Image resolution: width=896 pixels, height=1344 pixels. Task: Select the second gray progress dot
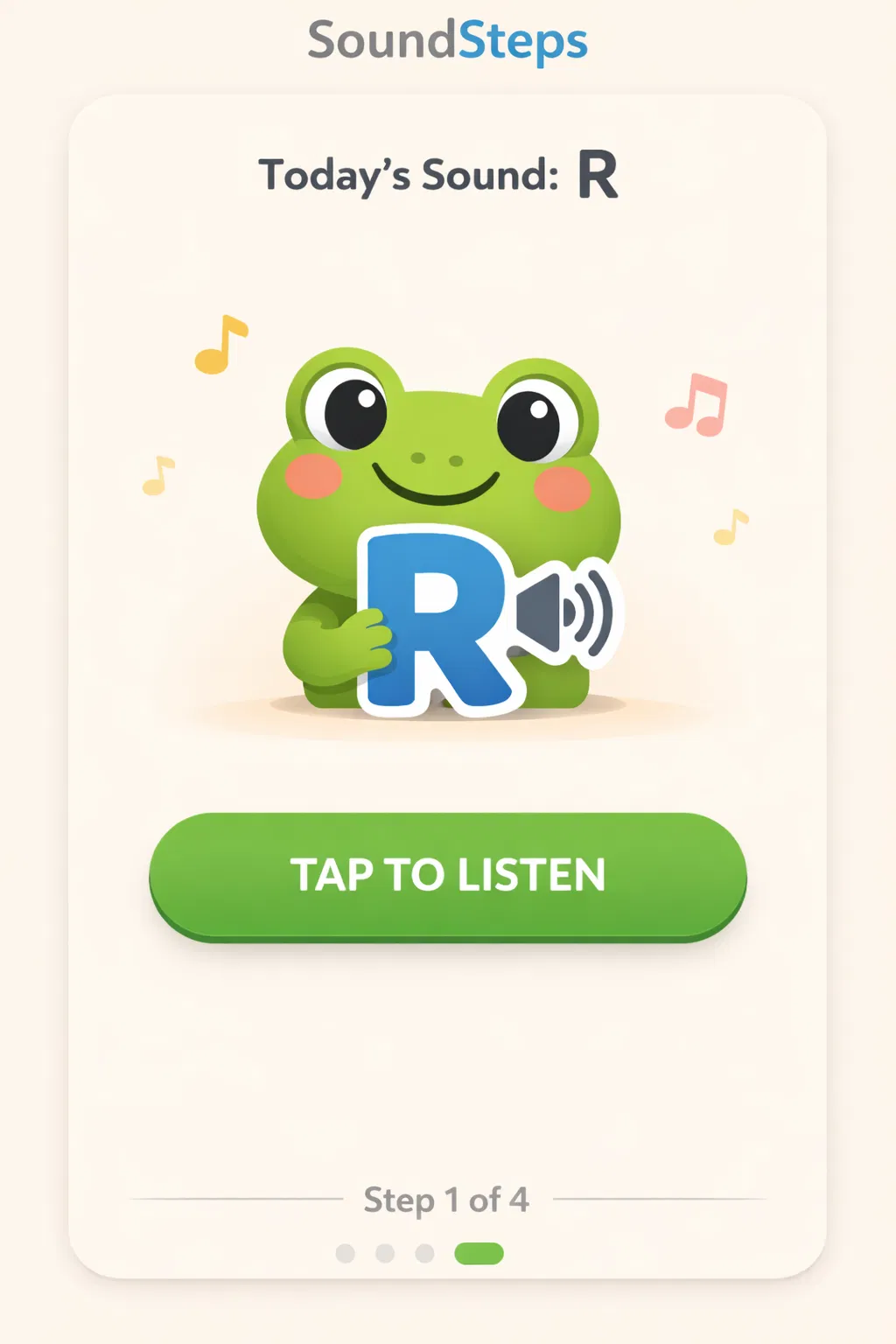[383, 1253]
